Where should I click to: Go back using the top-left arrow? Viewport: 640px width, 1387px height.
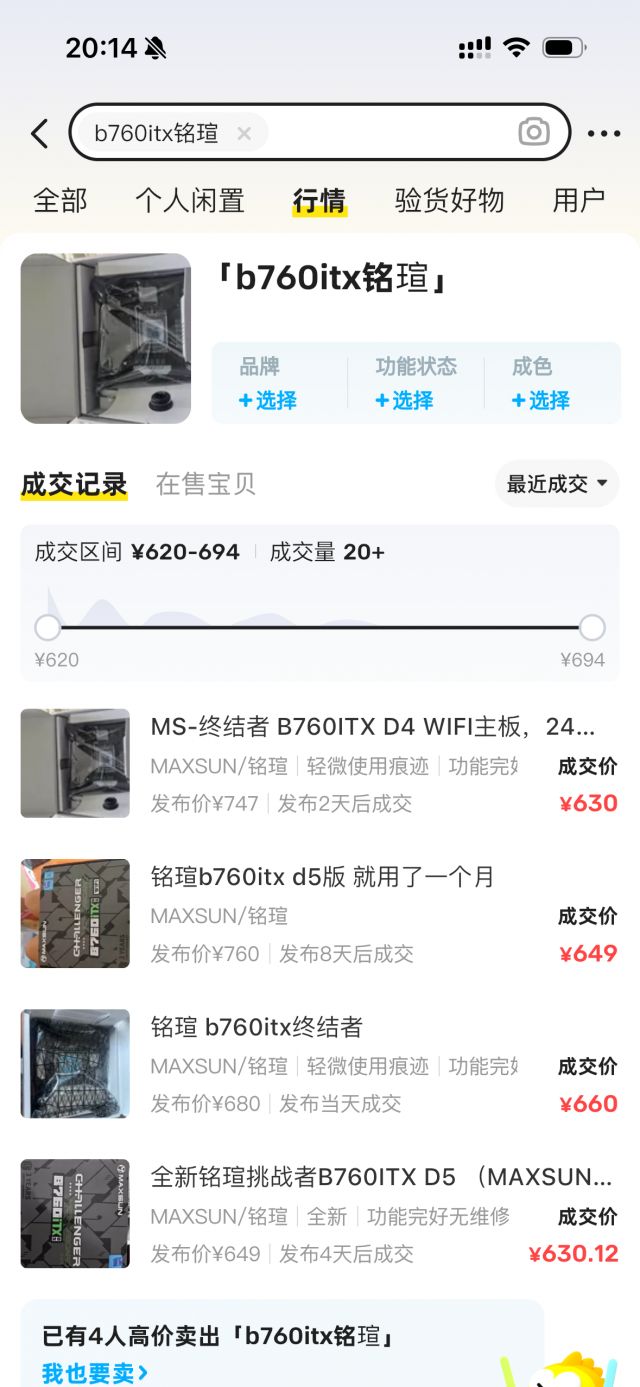pyautogui.click(x=39, y=134)
